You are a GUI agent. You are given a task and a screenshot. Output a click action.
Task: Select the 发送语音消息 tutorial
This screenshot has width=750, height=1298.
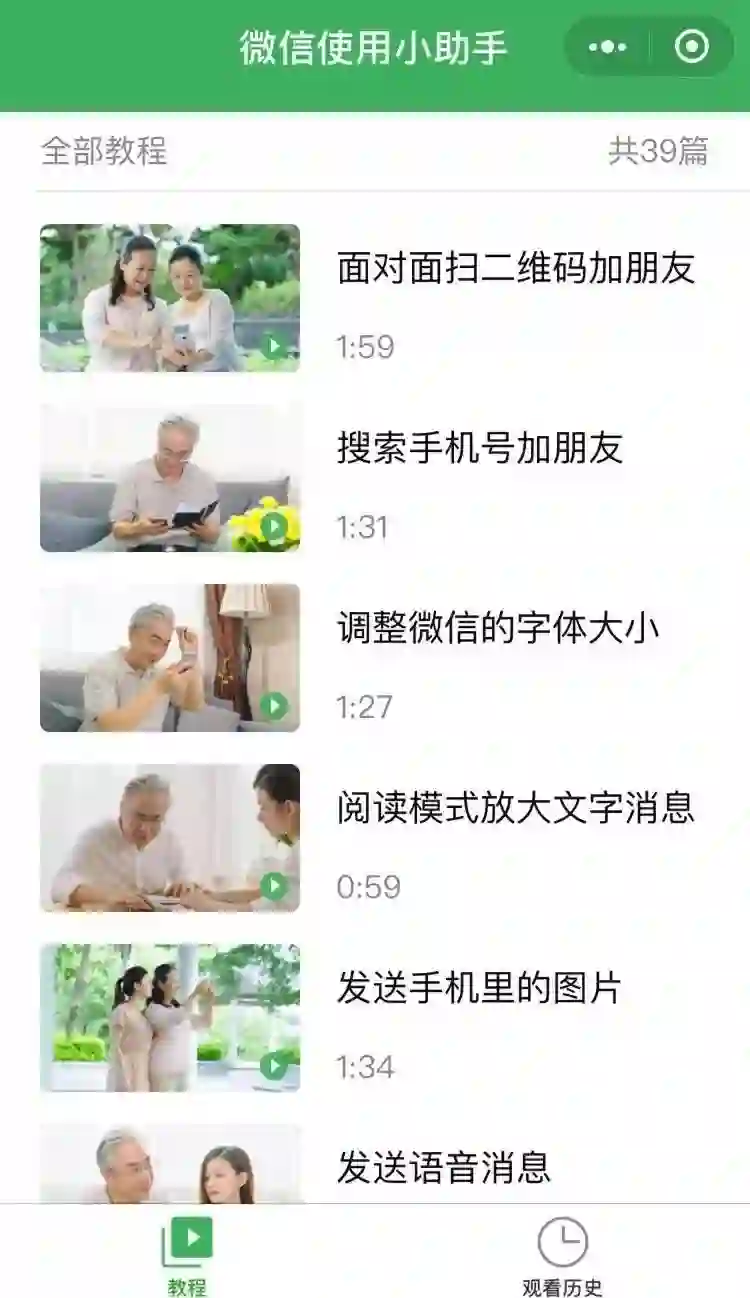point(443,1167)
